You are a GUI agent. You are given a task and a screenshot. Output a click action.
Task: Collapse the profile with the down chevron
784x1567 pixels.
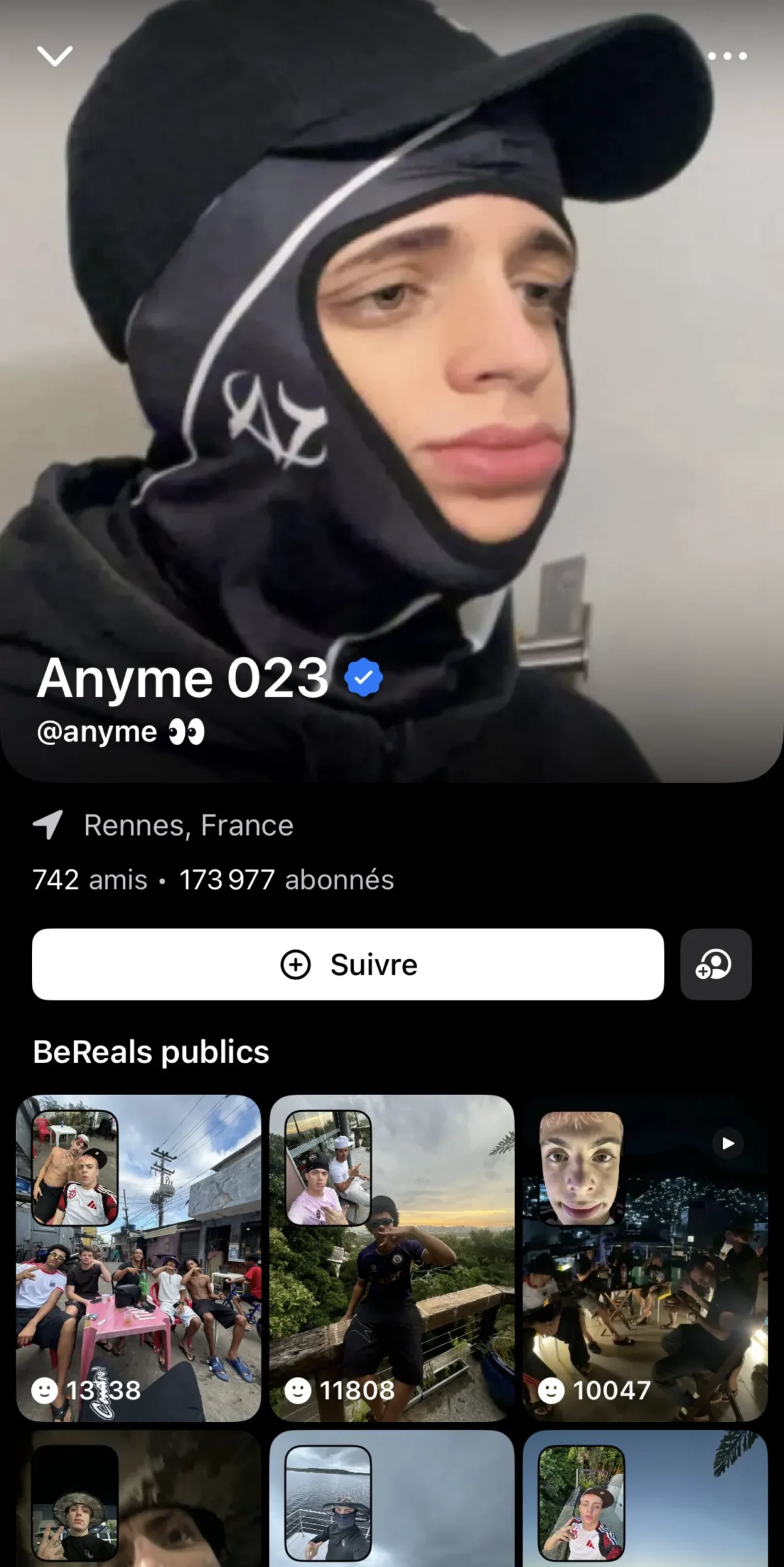pos(55,56)
